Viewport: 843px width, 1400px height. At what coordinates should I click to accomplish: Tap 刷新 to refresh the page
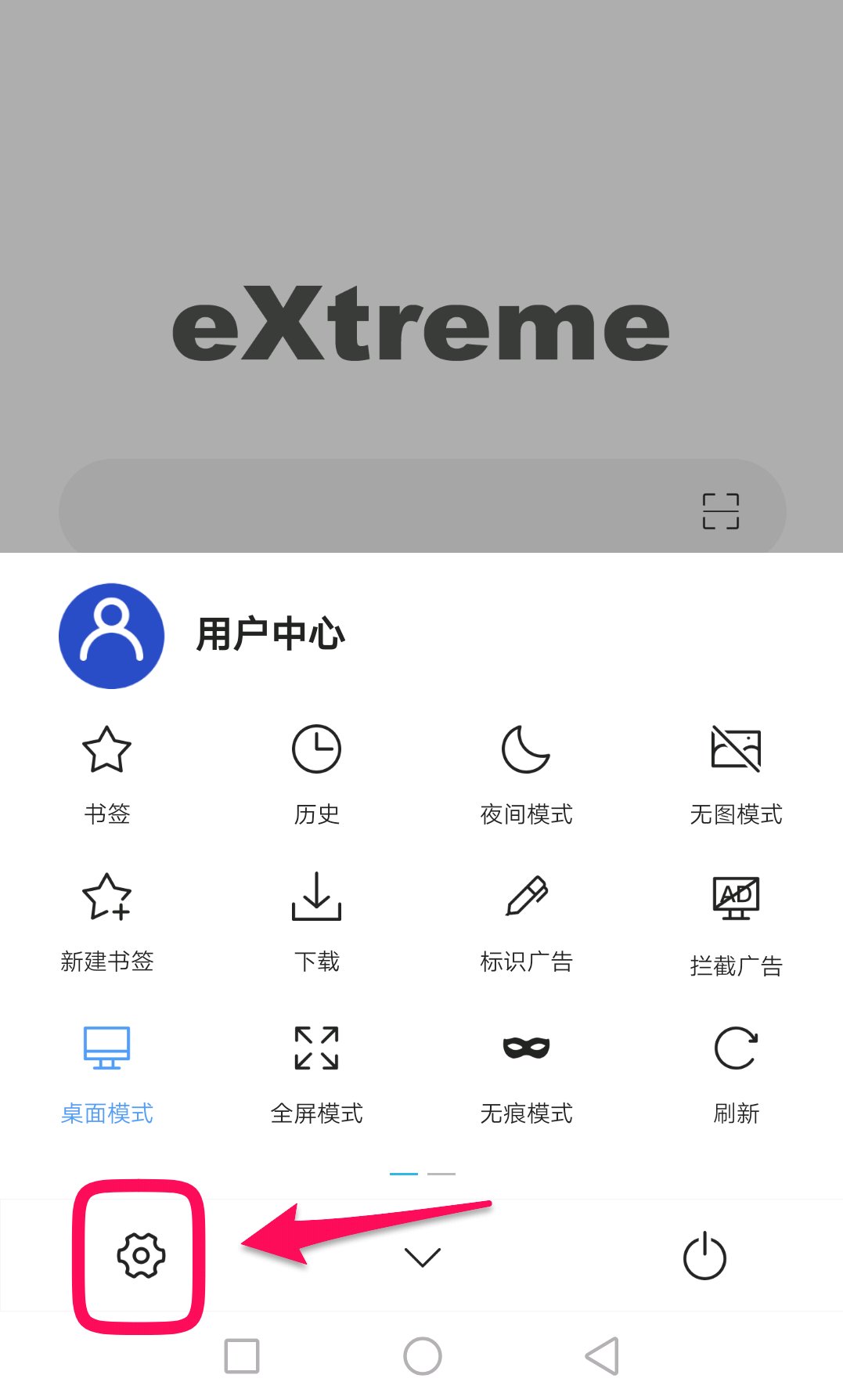point(736,1074)
